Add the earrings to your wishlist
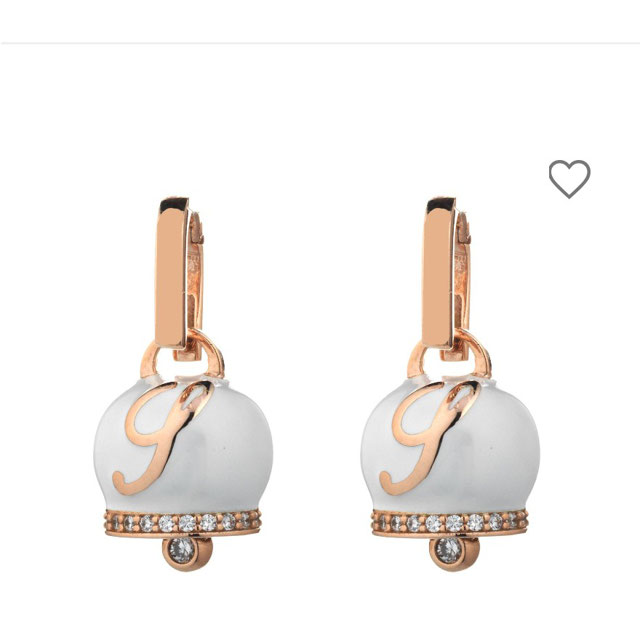The image size is (640, 640). click(569, 179)
